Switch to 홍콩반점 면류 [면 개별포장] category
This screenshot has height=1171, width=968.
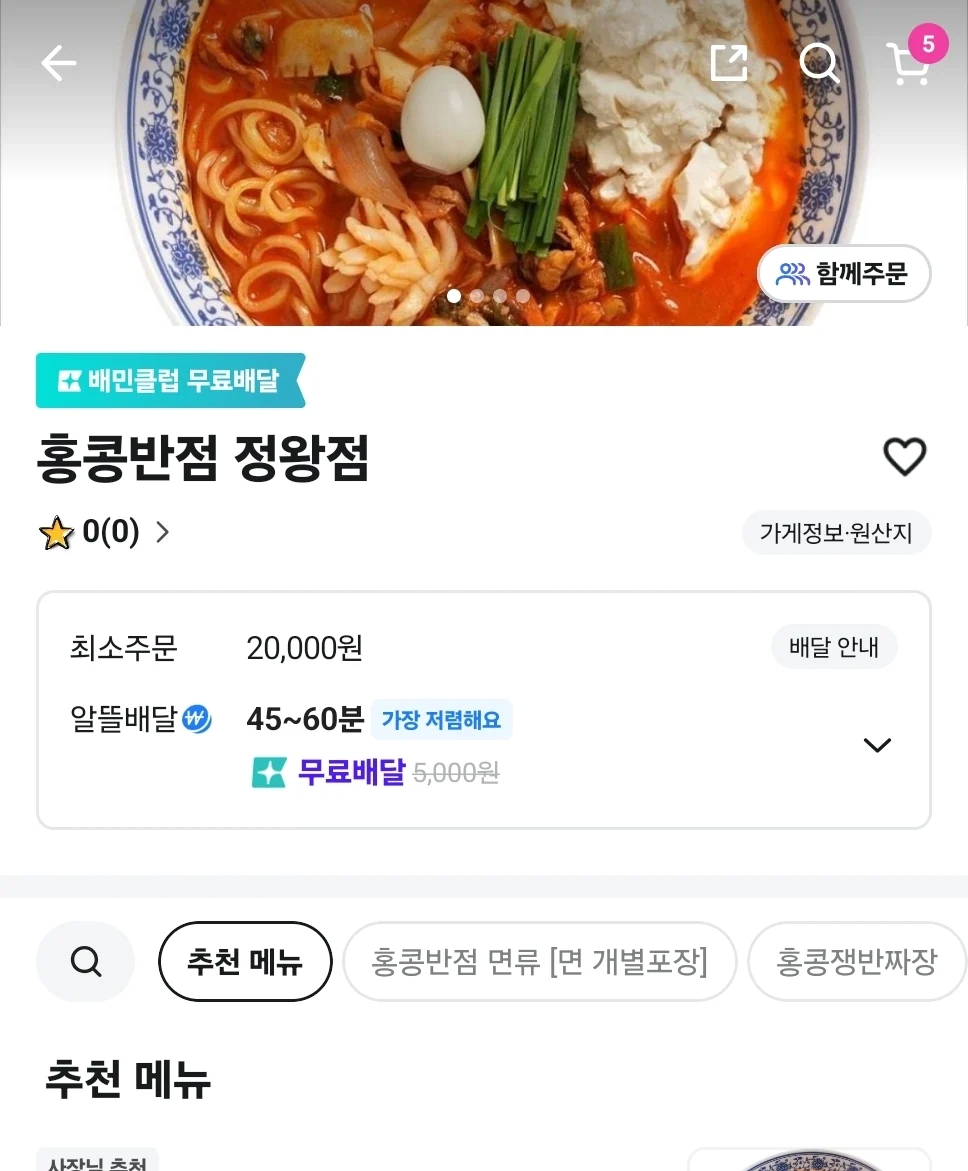(539, 962)
